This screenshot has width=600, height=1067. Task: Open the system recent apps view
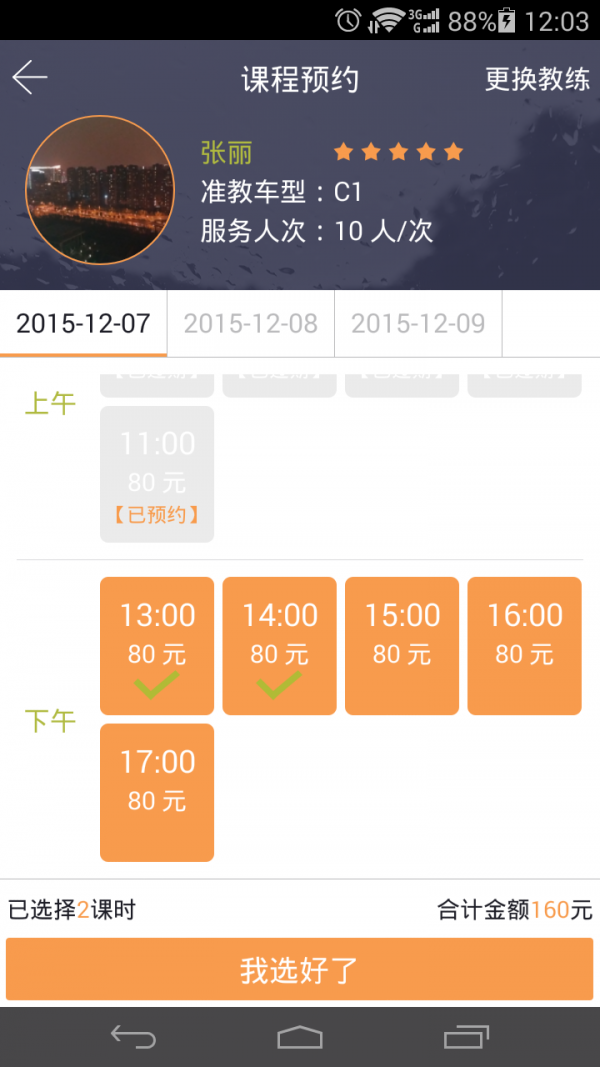(x=466, y=1037)
